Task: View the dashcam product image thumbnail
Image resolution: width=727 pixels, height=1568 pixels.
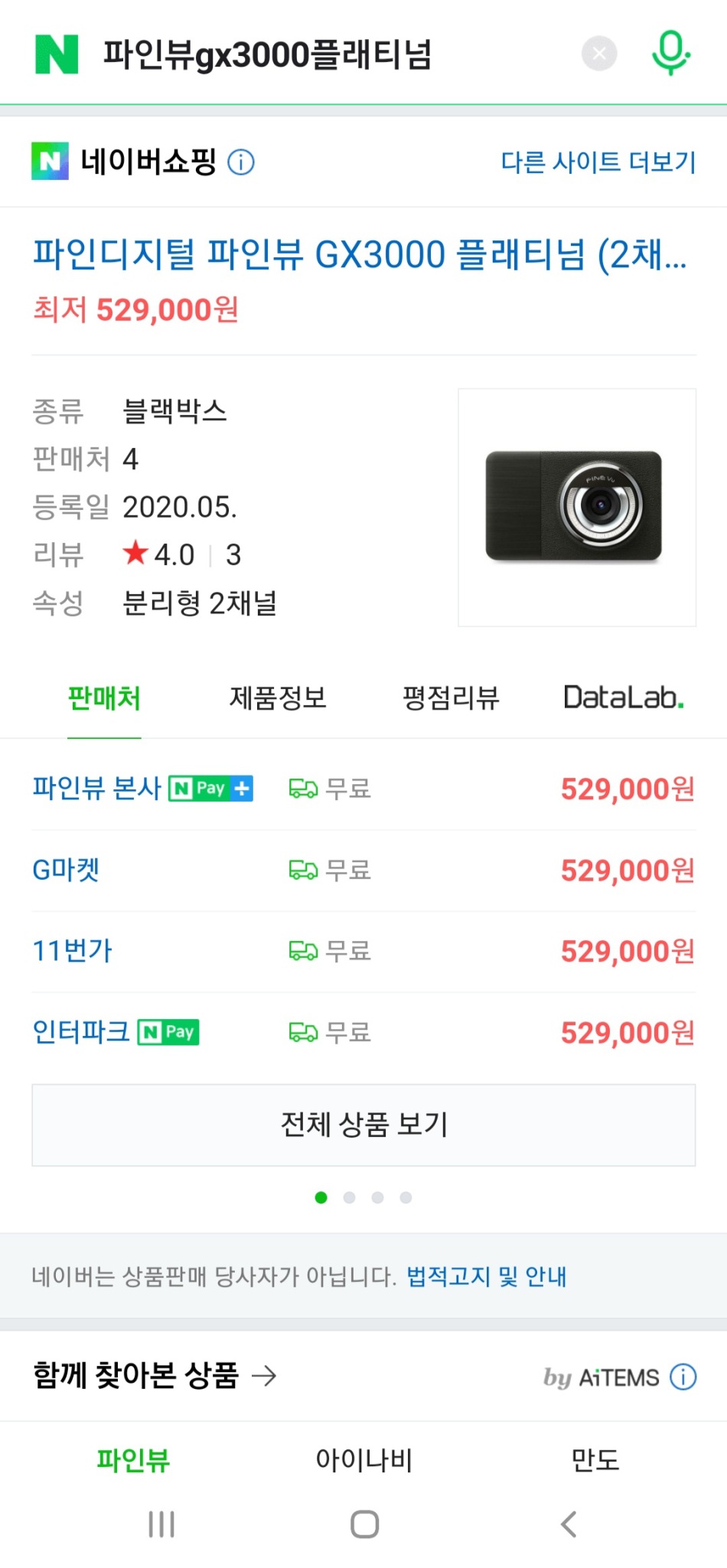Action: click(575, 507)
